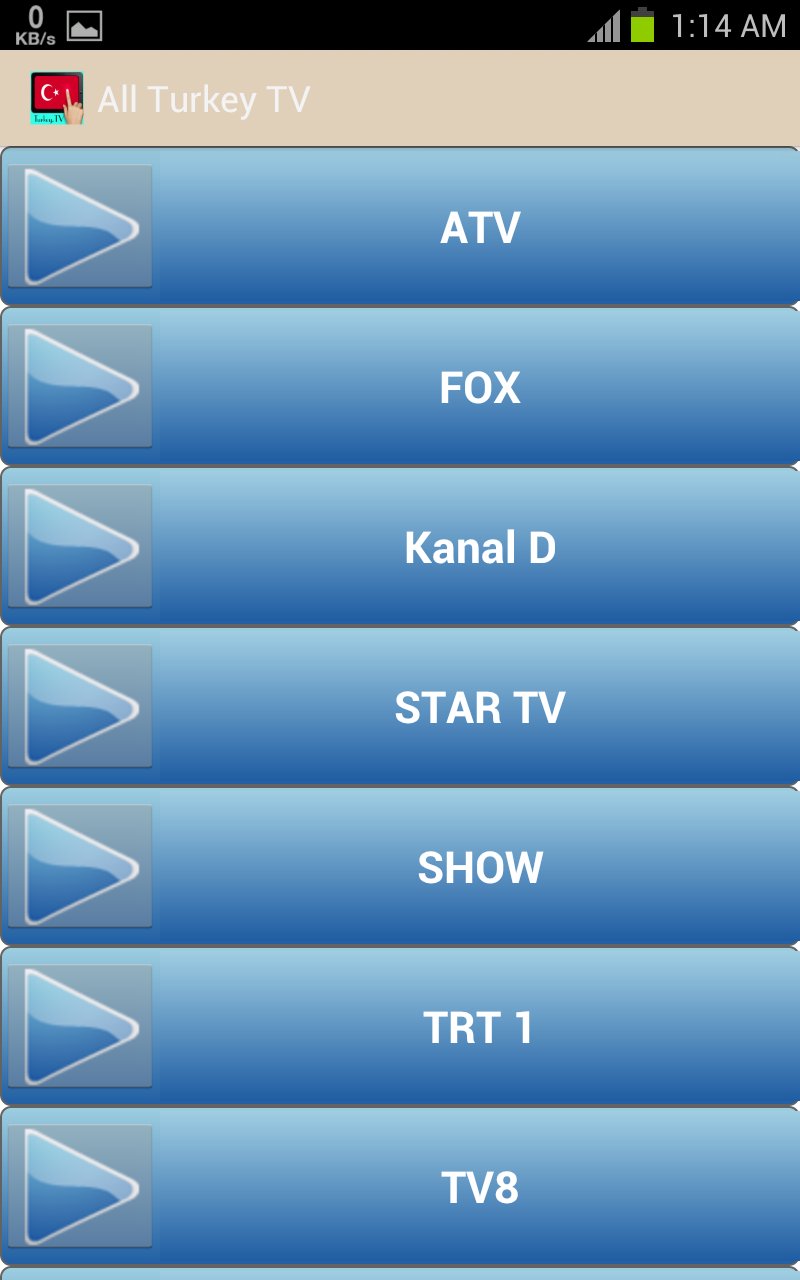The height and width of the screenshot is (1280, 800).
Task: Select the SHOW channel
Action: (480, 867)
